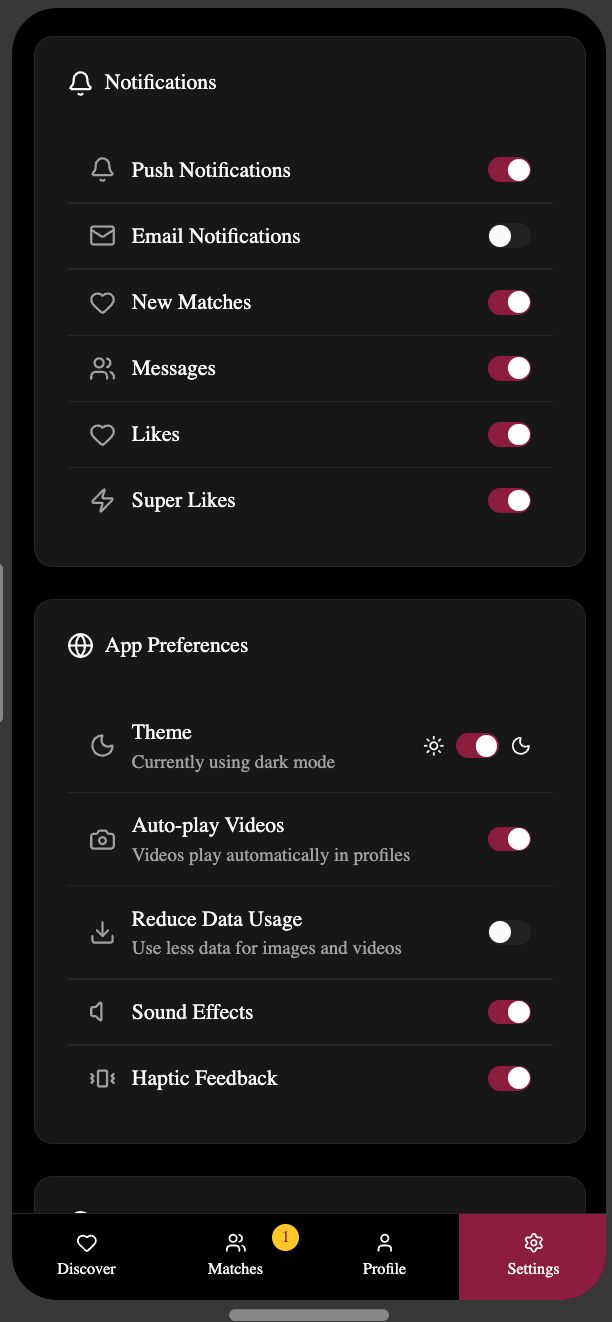Turn off Auto-play Videos
Viewport: 612px width, 1322px height.
[509, 839]
